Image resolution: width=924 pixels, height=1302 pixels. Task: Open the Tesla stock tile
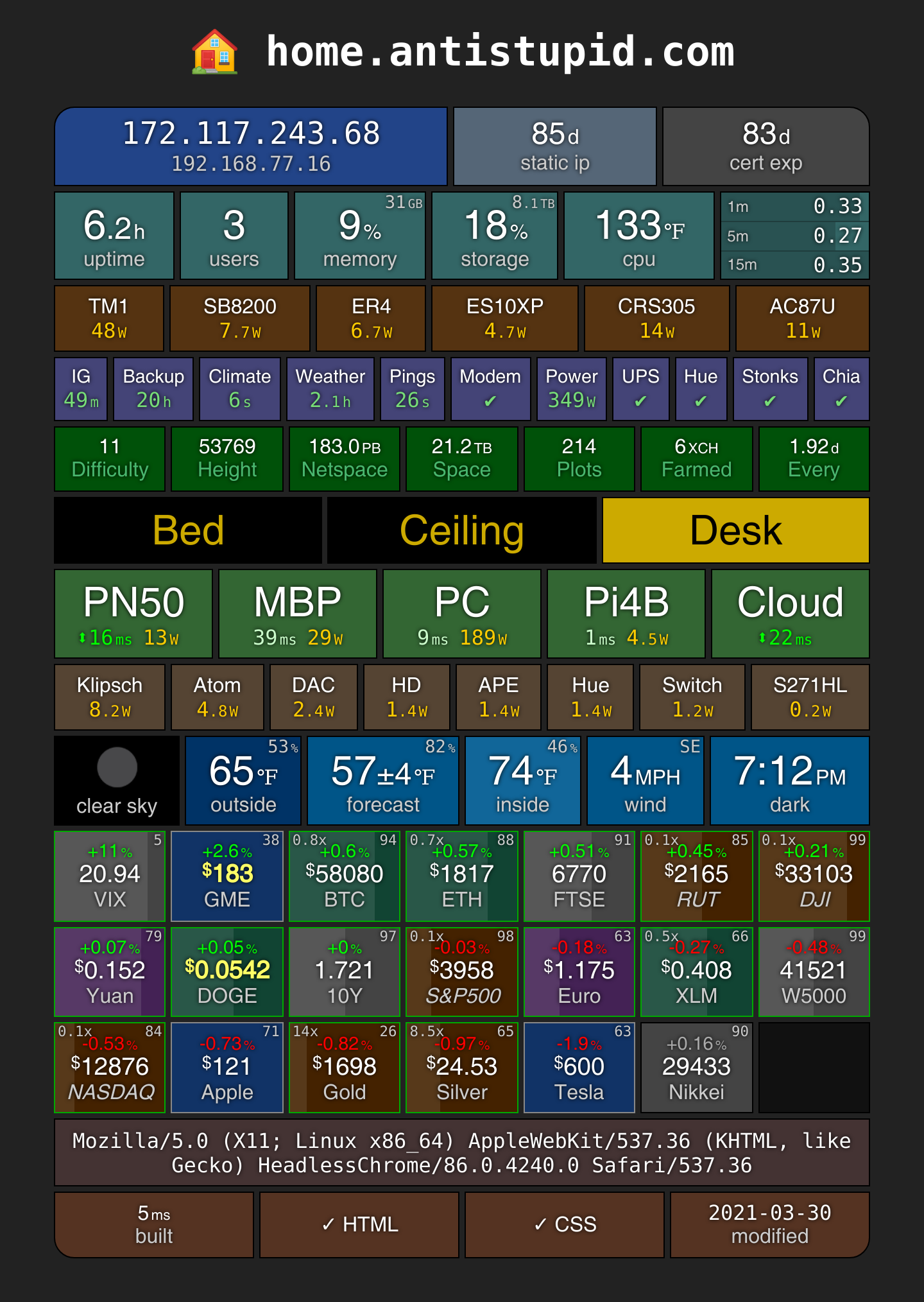click(x=579, y=1068)
